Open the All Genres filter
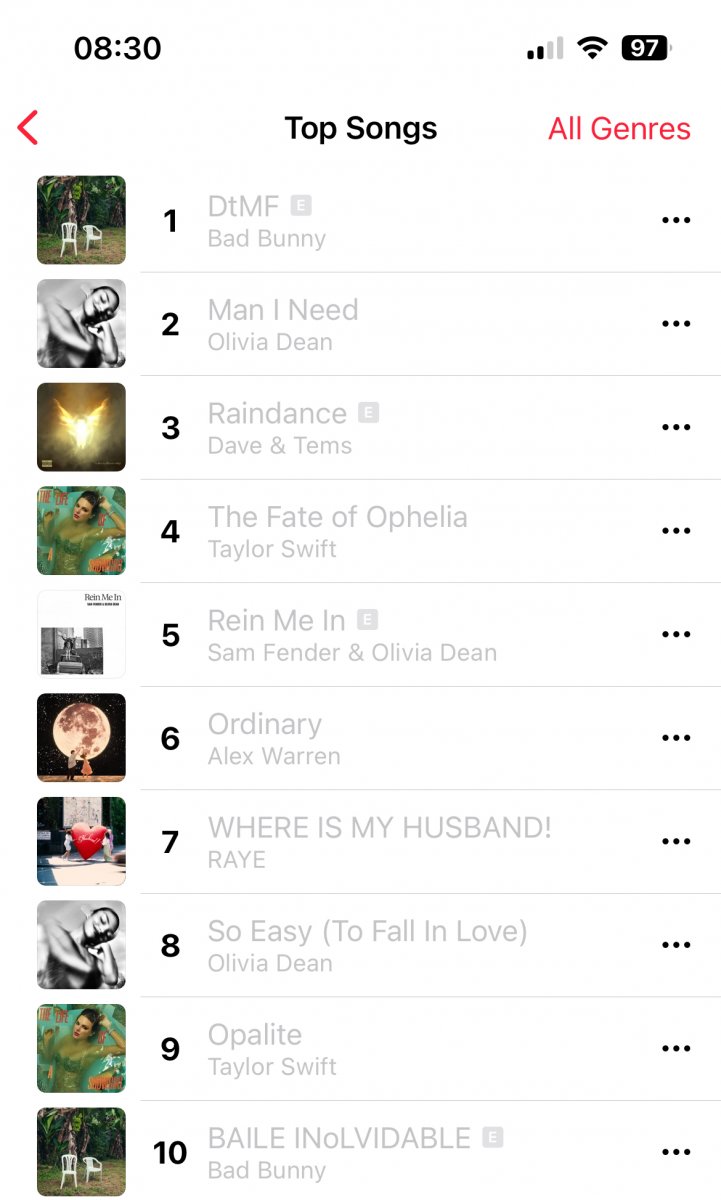This screenshot has height=1200, width=721. pos(619,128)
